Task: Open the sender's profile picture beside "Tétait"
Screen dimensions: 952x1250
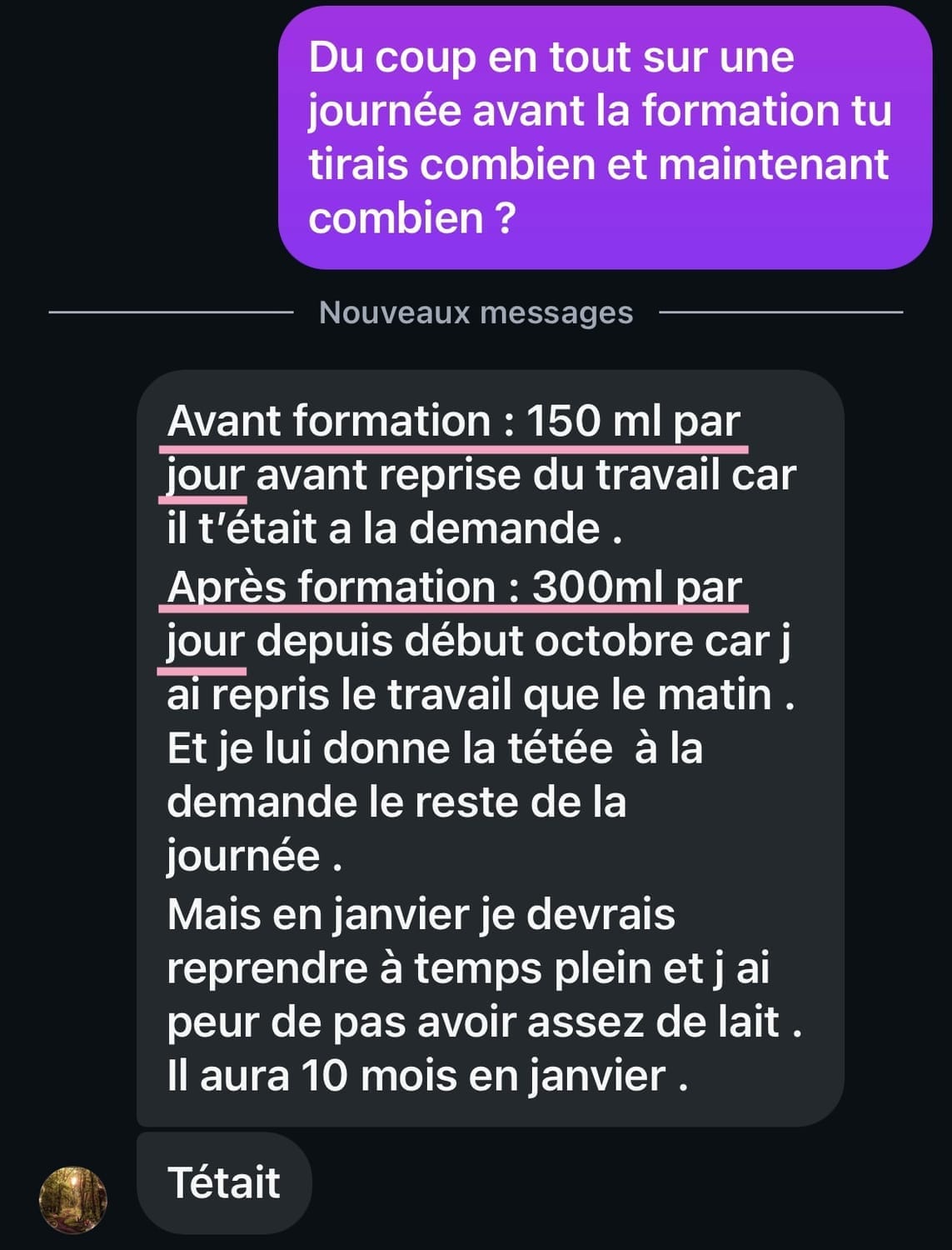Action: pos(73,1200)
